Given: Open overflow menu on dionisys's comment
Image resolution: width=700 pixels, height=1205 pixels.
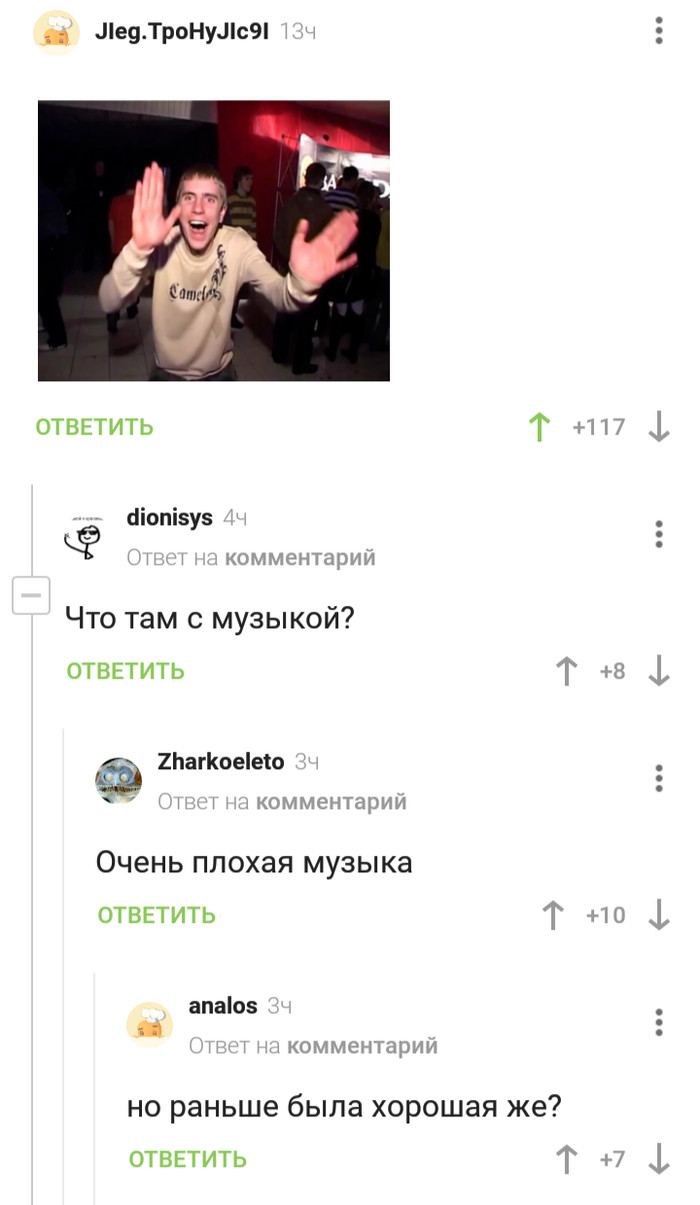Looking at the screenshot, I should (658, 534).
